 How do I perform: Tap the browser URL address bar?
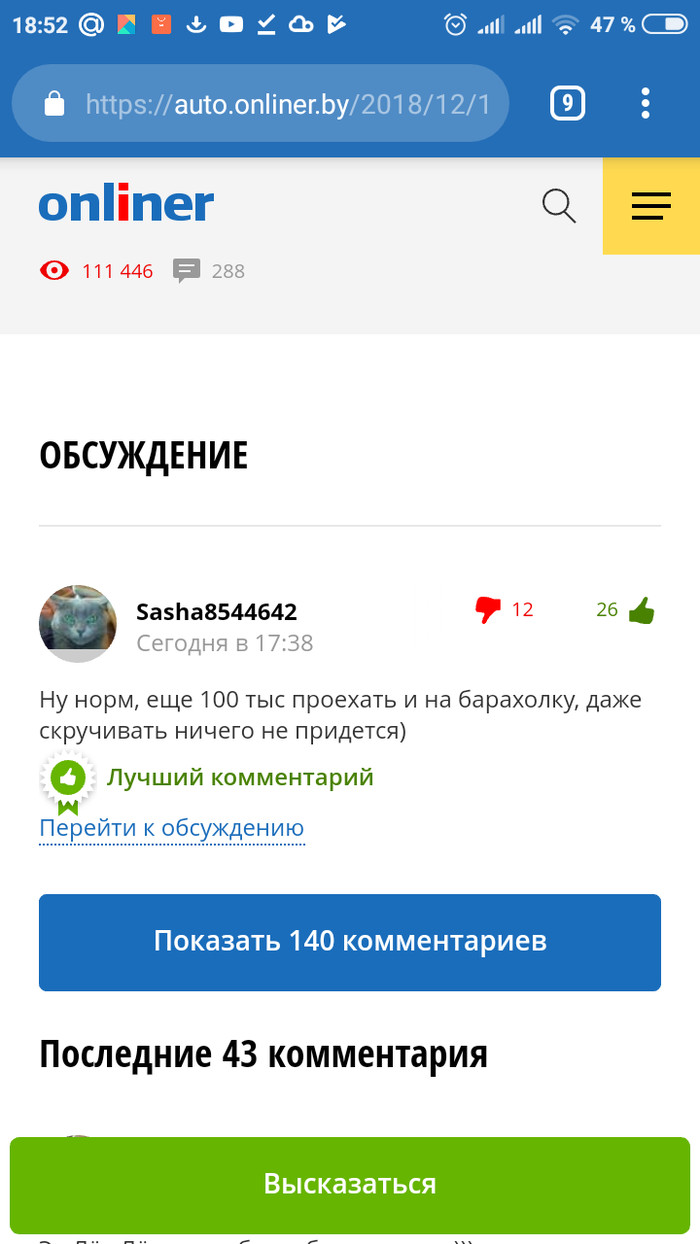pyautogui.click(x=270, y=104)
